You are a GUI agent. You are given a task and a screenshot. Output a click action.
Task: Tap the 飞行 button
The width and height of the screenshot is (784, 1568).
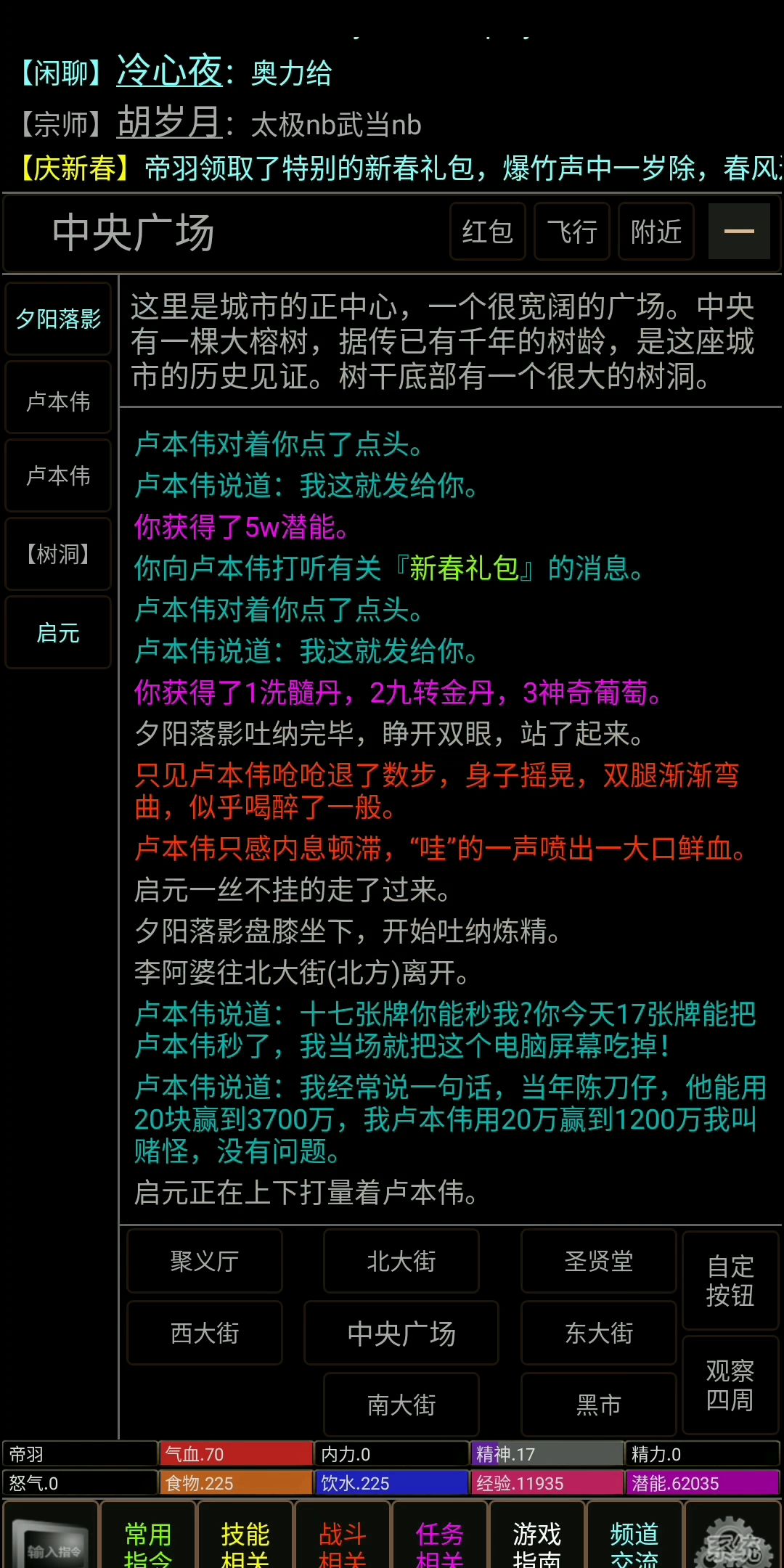(572, 232)
